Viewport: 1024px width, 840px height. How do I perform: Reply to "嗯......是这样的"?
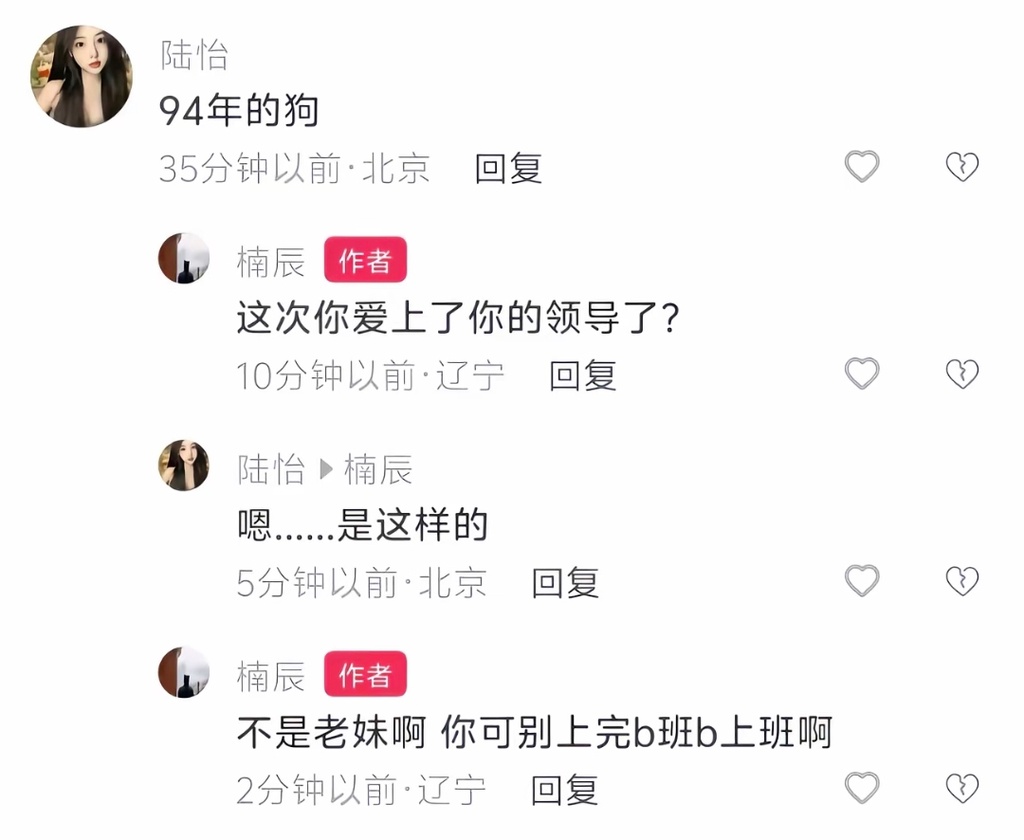[x=565, y=582]
